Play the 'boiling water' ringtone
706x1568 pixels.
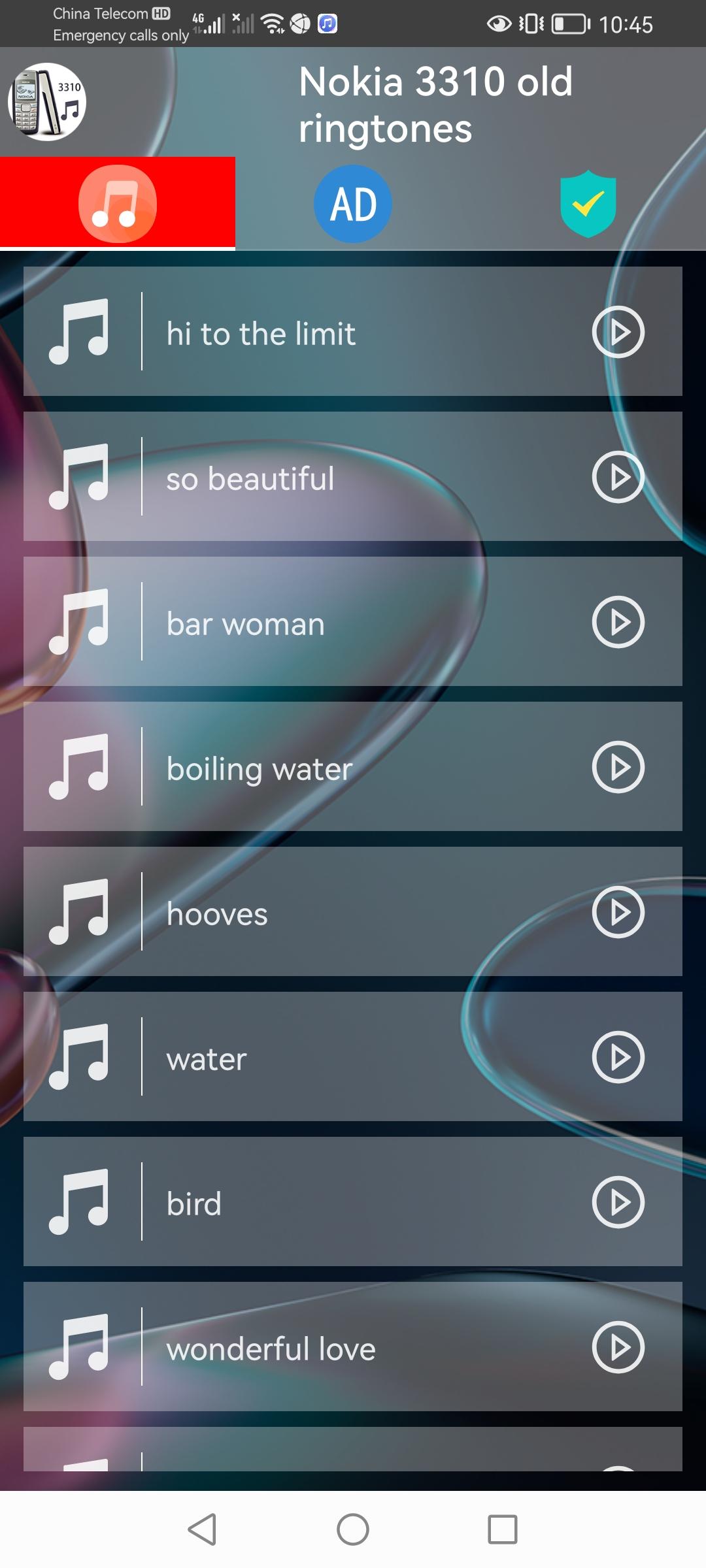point(618,767)
